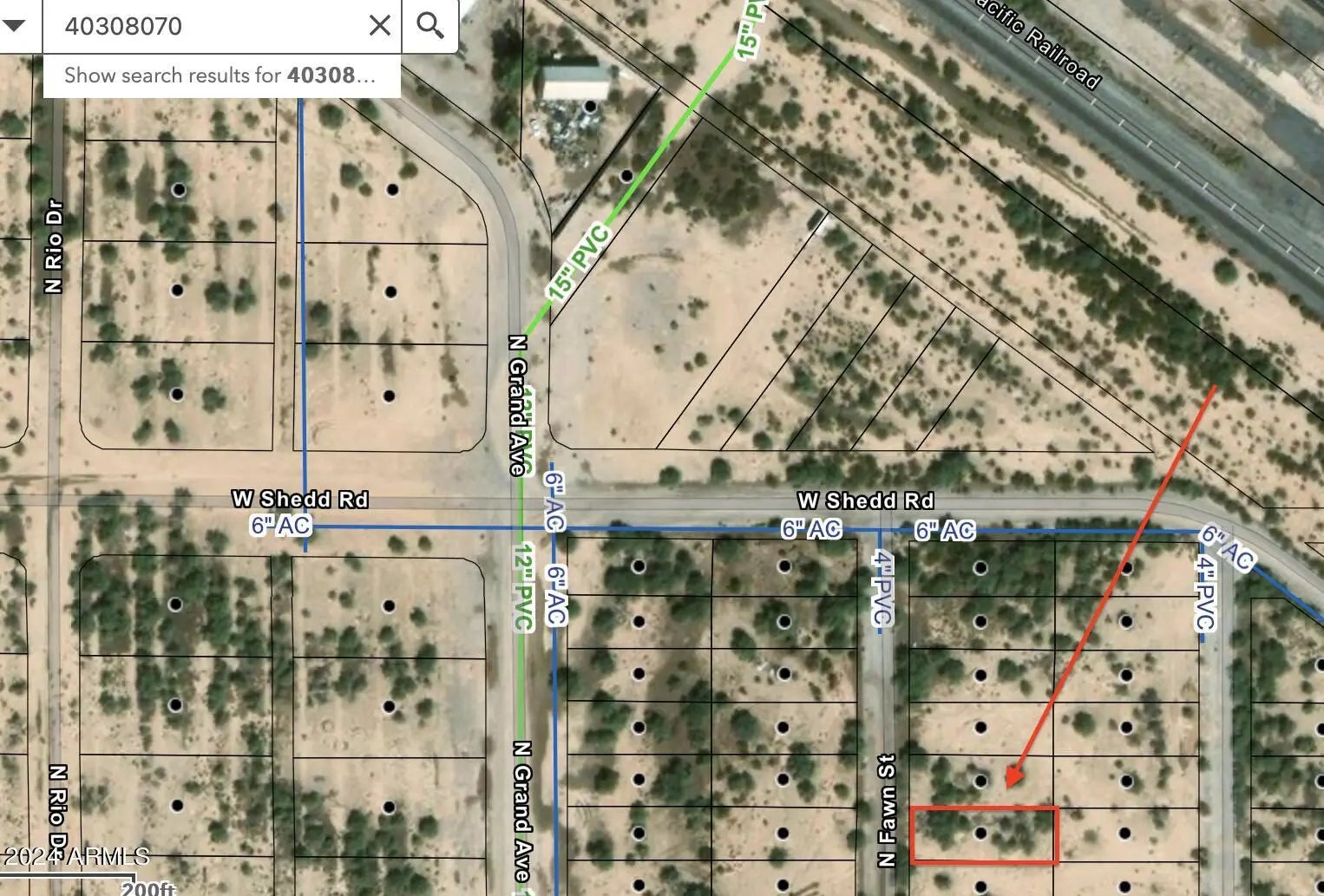
Task: Run the search with the magnifier icon
Action: tap(430, 26)
